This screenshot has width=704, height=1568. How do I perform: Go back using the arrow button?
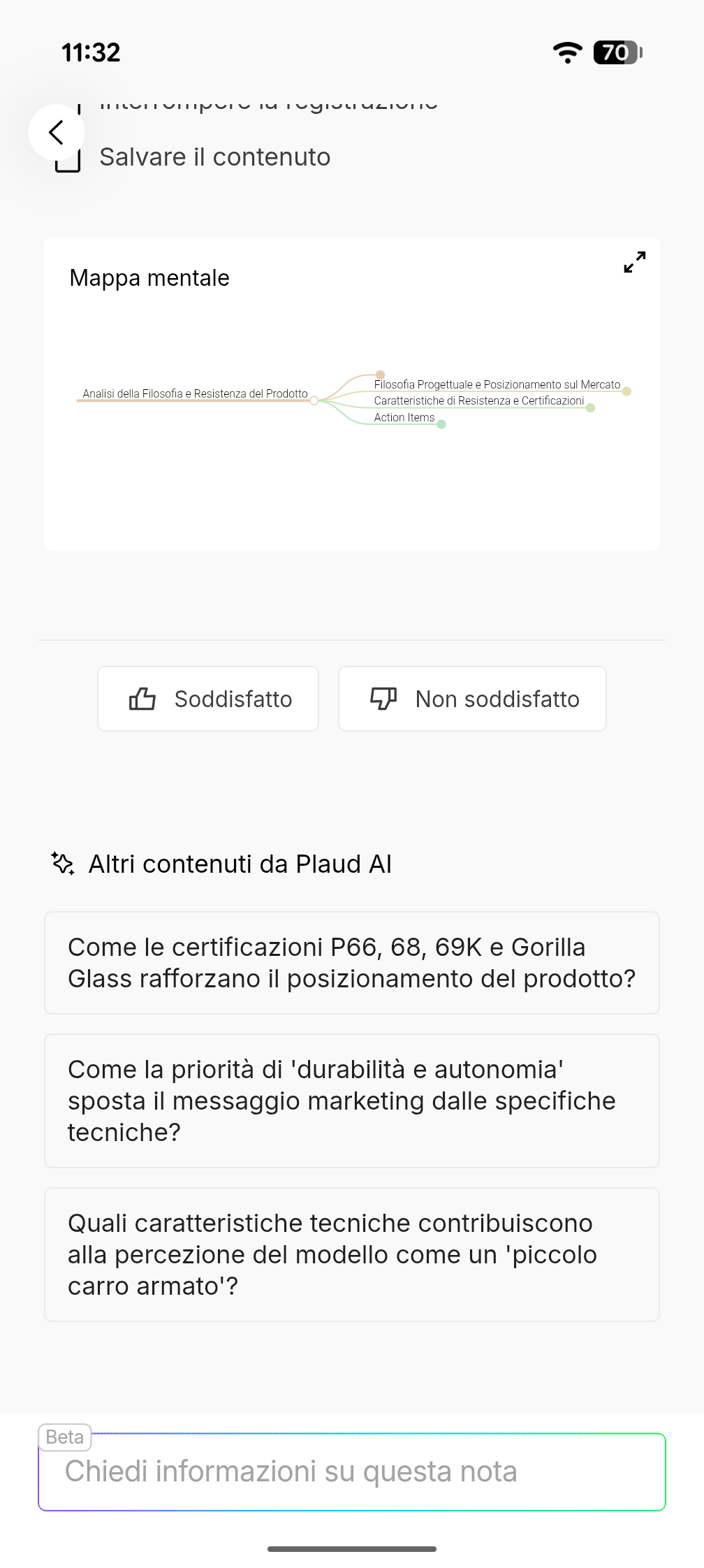(x=56, y=132)
